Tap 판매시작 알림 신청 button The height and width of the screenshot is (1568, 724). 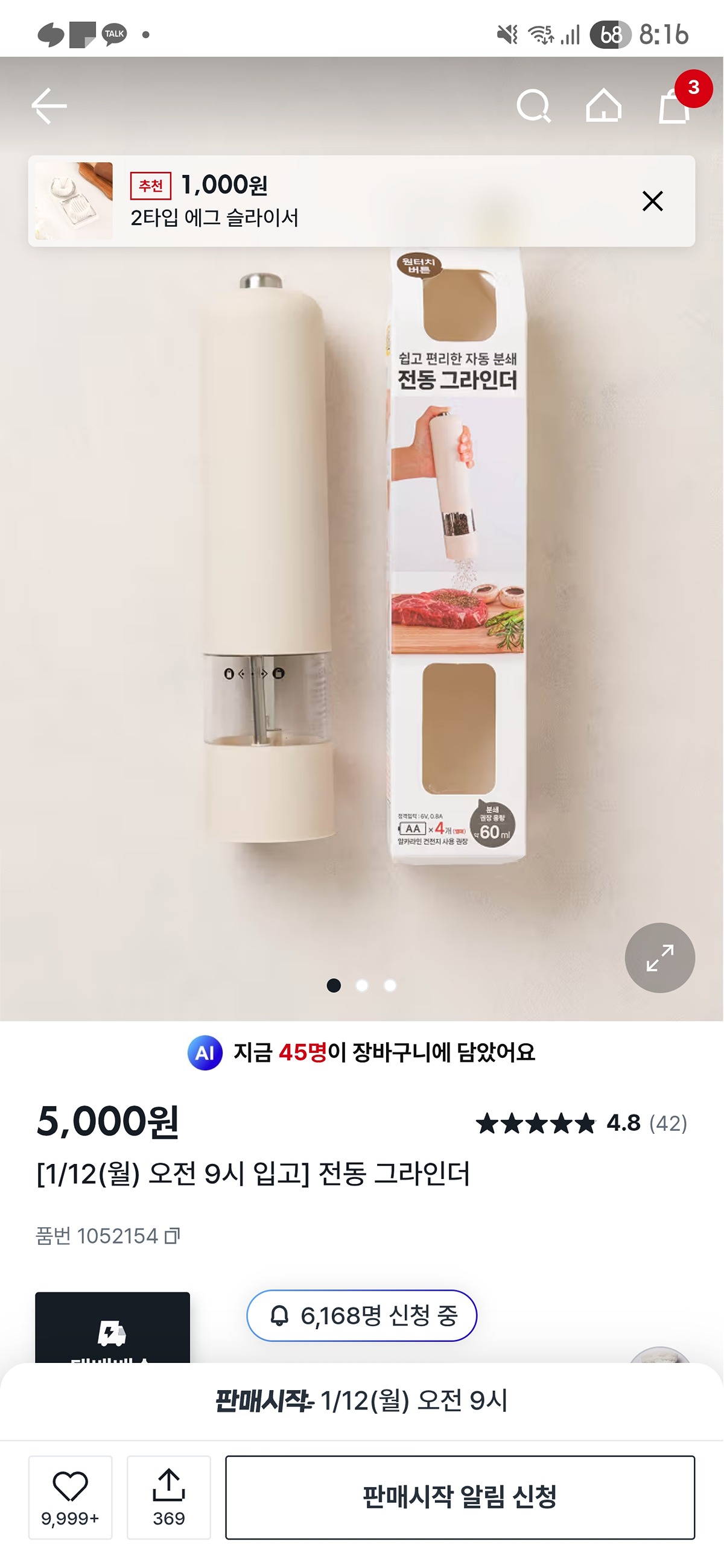460,1497
